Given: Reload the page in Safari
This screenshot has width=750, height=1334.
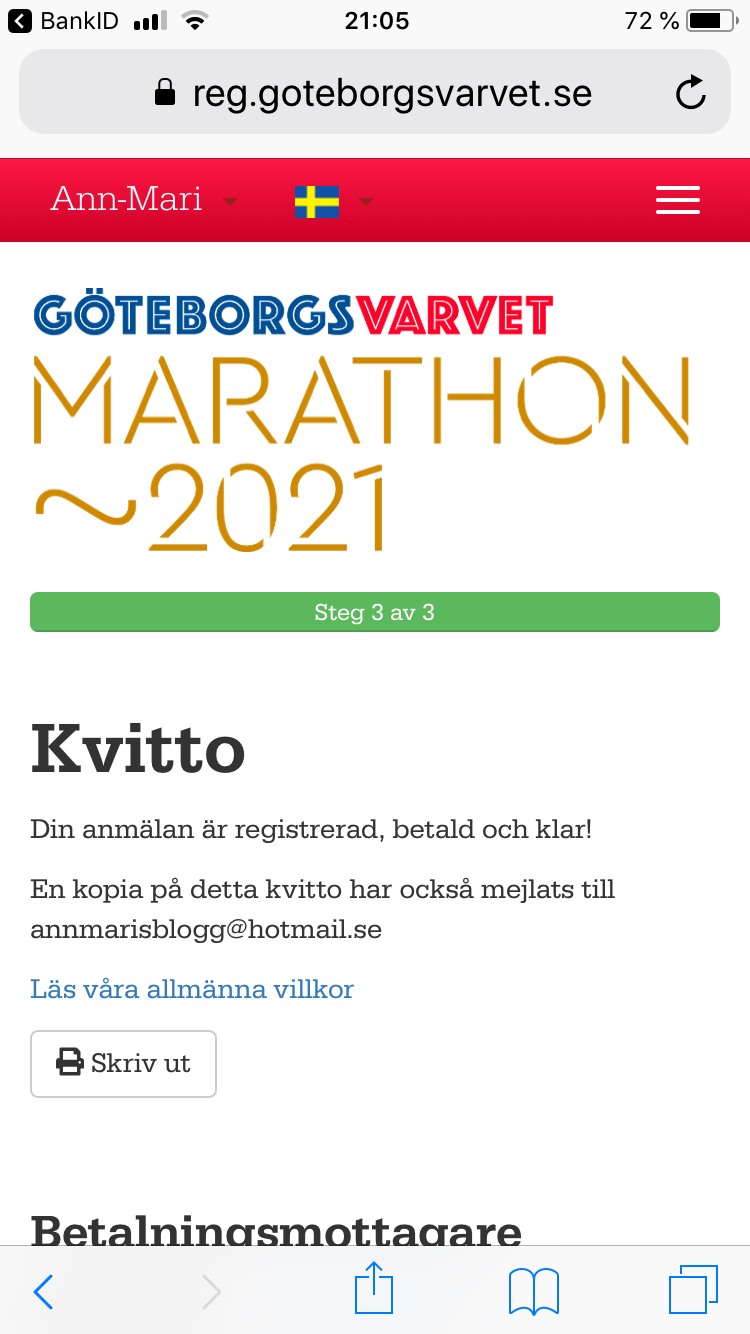Looking at the screenshot, I should point(691,93).
